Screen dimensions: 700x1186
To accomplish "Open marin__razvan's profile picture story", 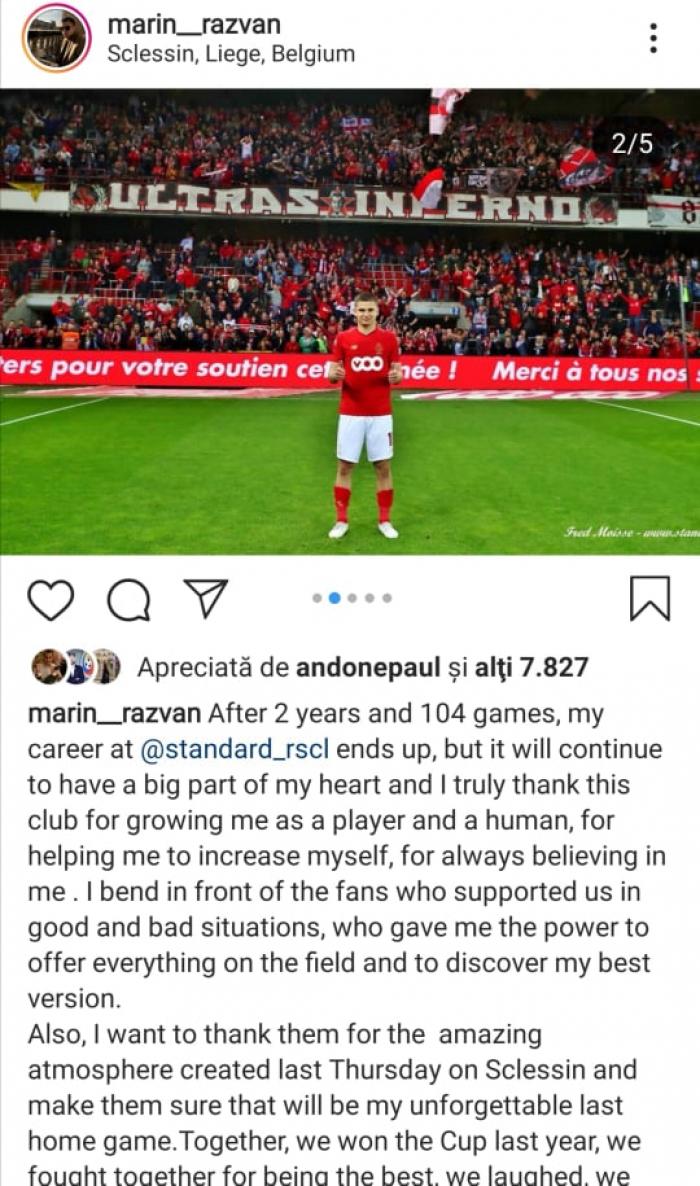I will click(x=57, y=38).
